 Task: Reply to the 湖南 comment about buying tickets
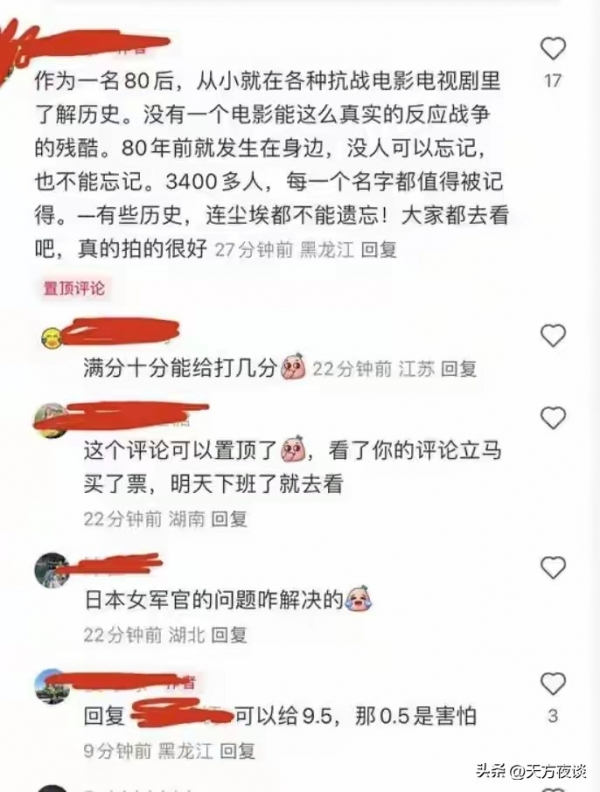click(x=230, y=518)
